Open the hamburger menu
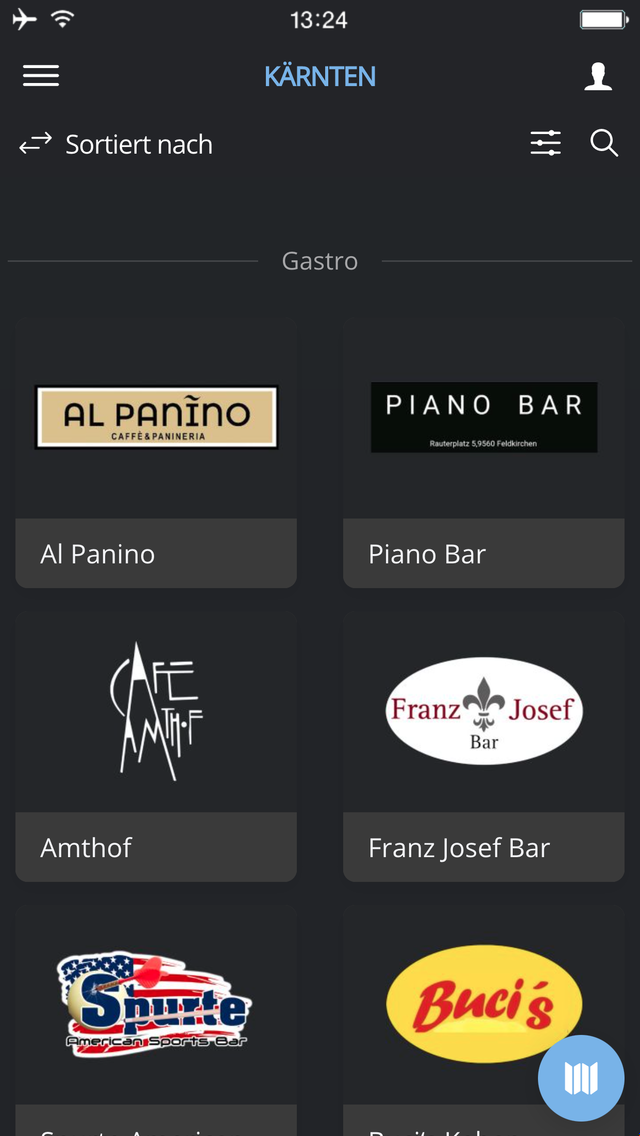 pyautogui.click(x=41, y=76)
